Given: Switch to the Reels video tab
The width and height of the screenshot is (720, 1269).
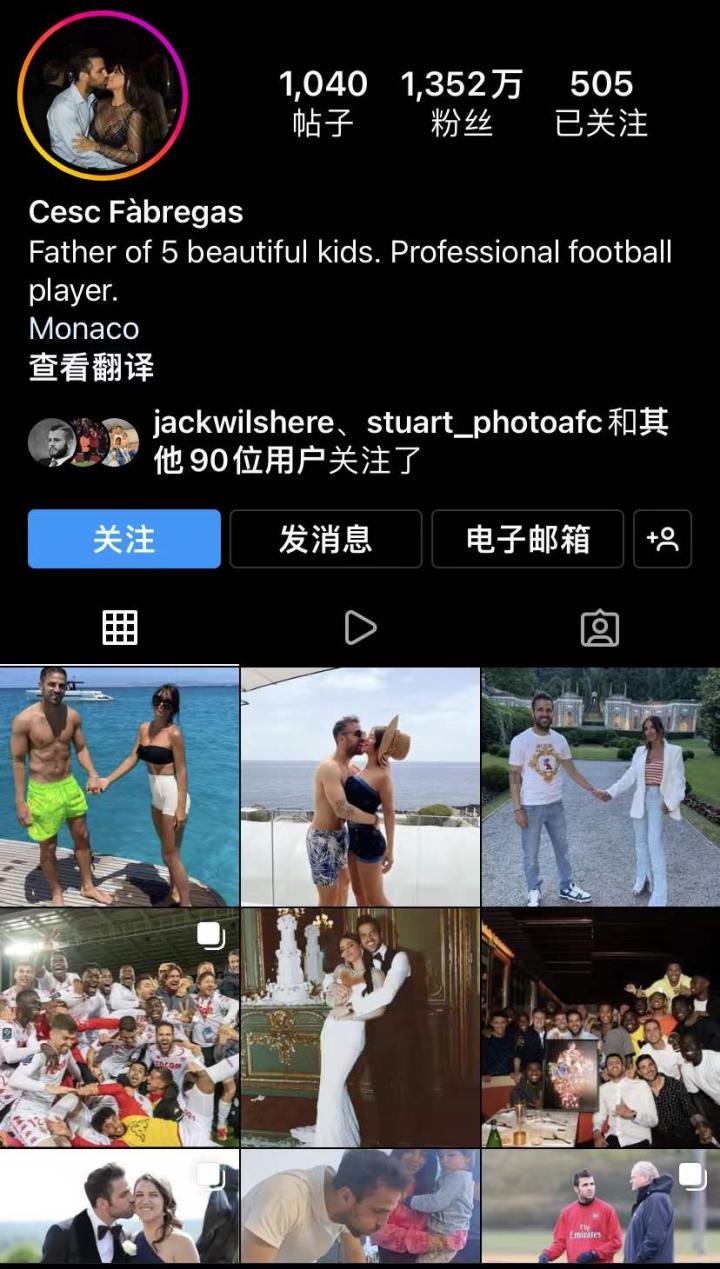Looking at the screenshot, I should point(360,628).
